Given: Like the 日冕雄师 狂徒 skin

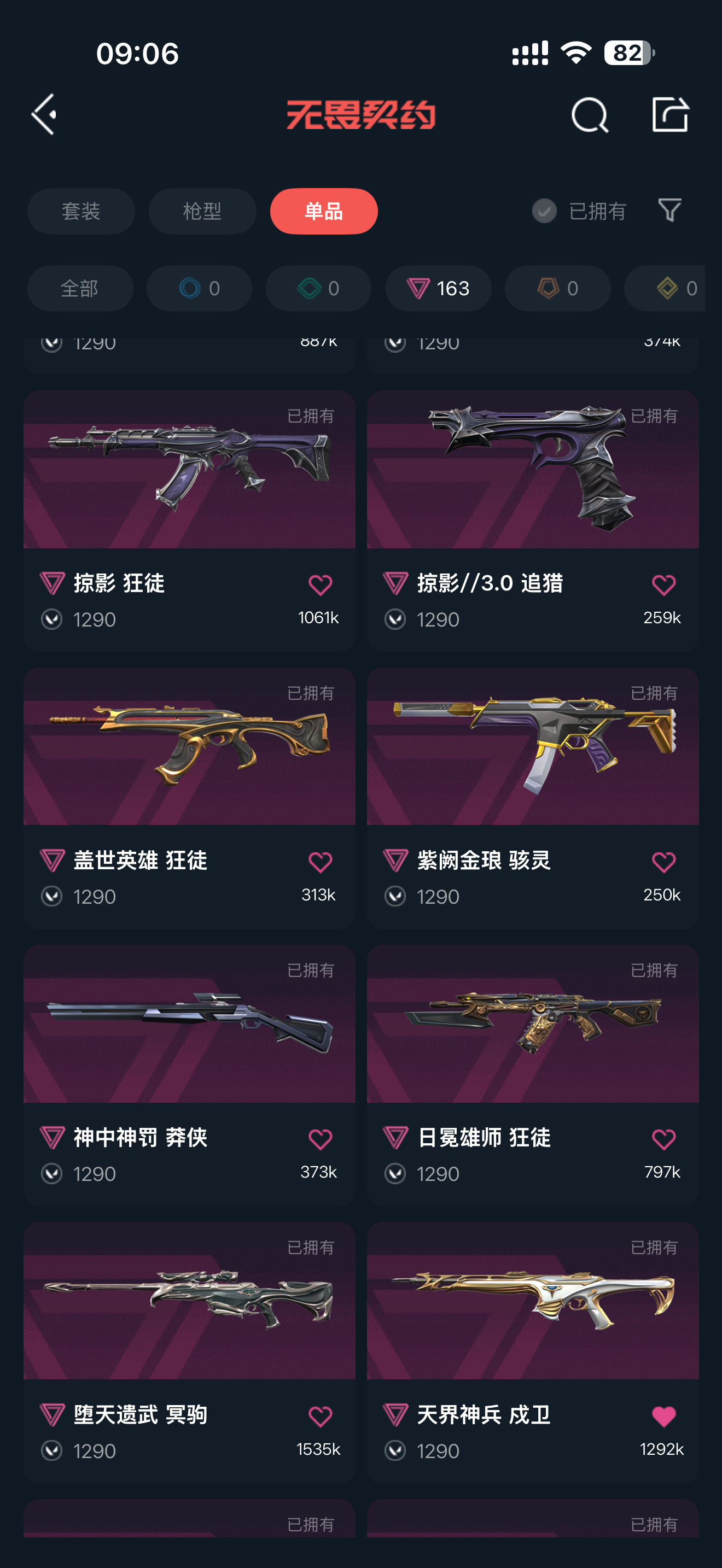Looking at the screenshot, I should click(x=663, y=1139).
